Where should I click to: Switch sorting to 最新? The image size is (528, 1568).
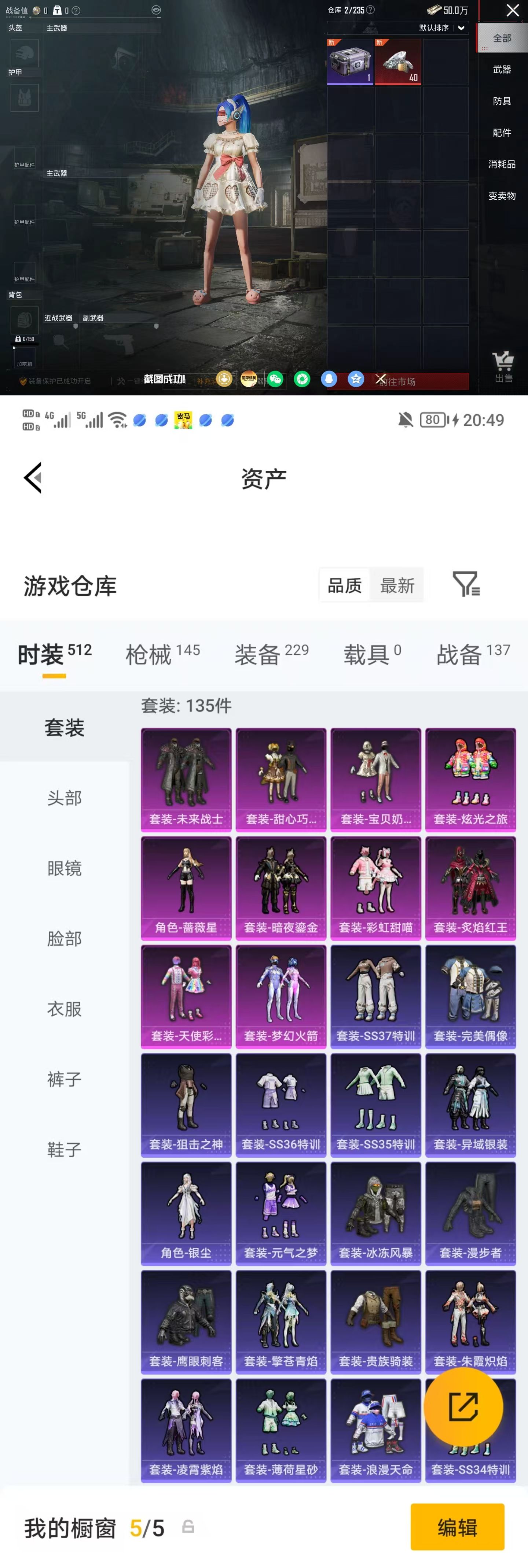pos(396,584)
